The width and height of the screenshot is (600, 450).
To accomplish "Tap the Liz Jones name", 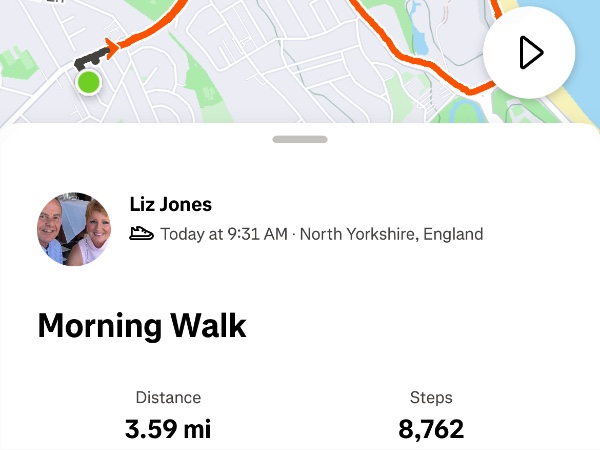I will tap(171, 205).
